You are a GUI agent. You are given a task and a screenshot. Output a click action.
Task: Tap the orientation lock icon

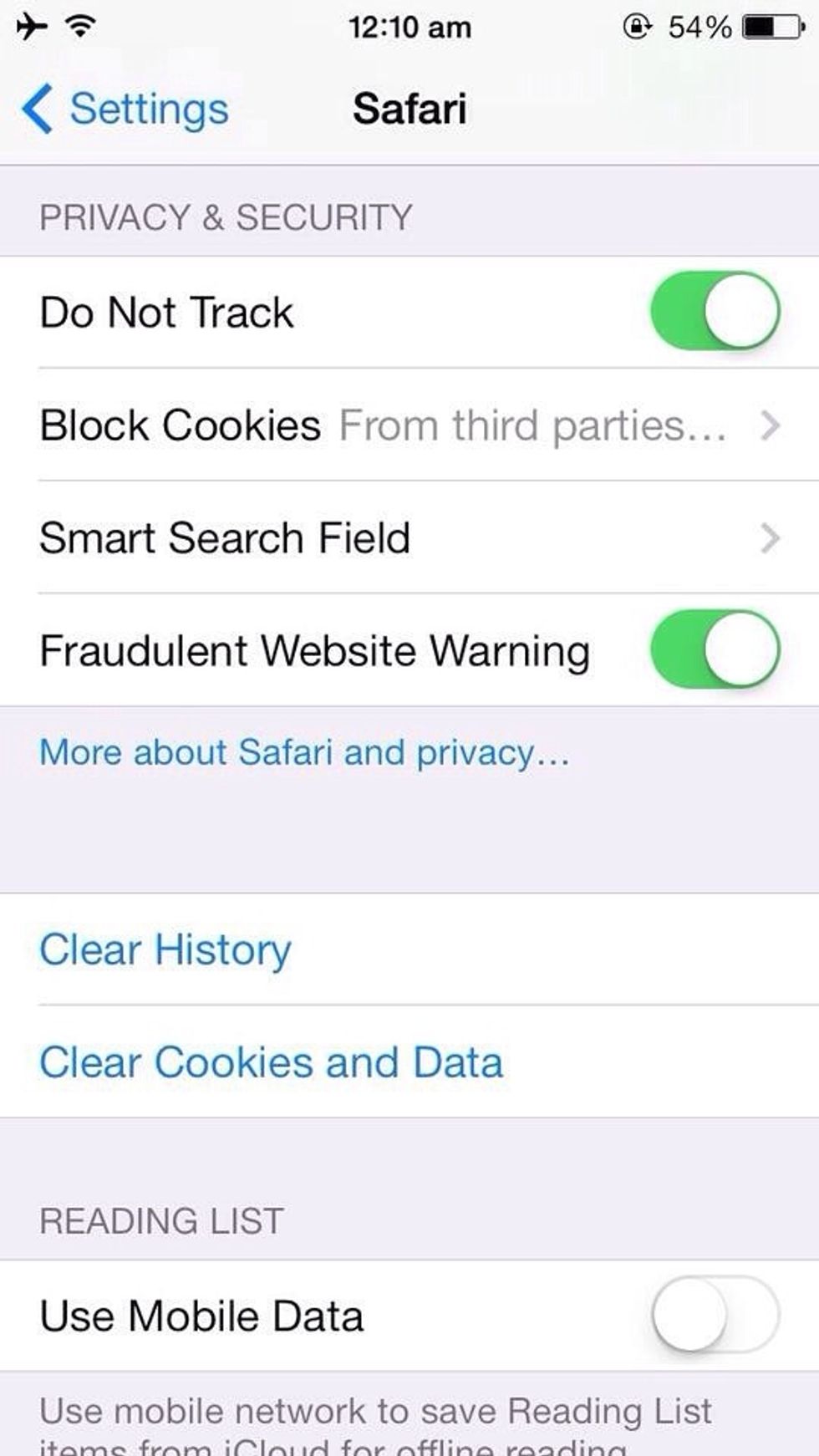[x=637, y=26]
